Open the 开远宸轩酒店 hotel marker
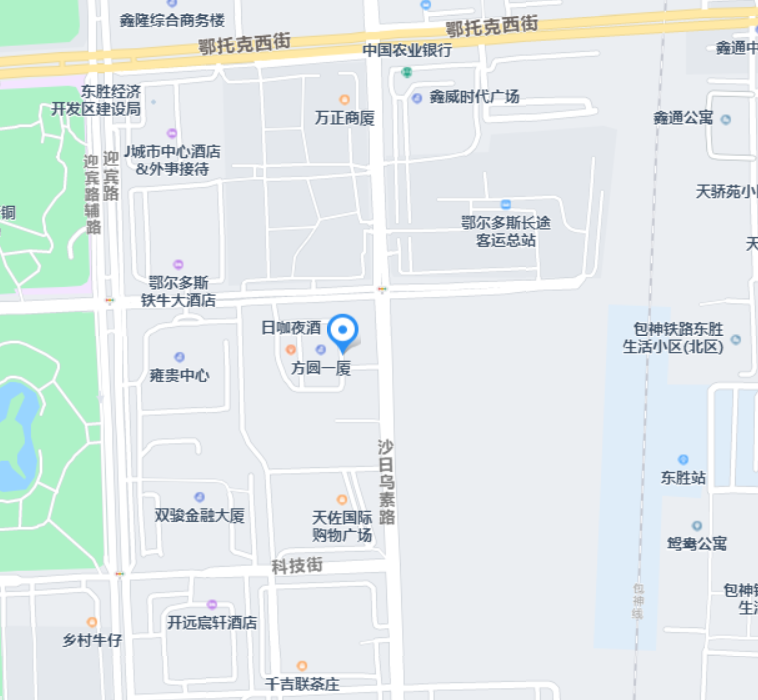The width and height of the screenshot is (758, 700). pos(212,604)
